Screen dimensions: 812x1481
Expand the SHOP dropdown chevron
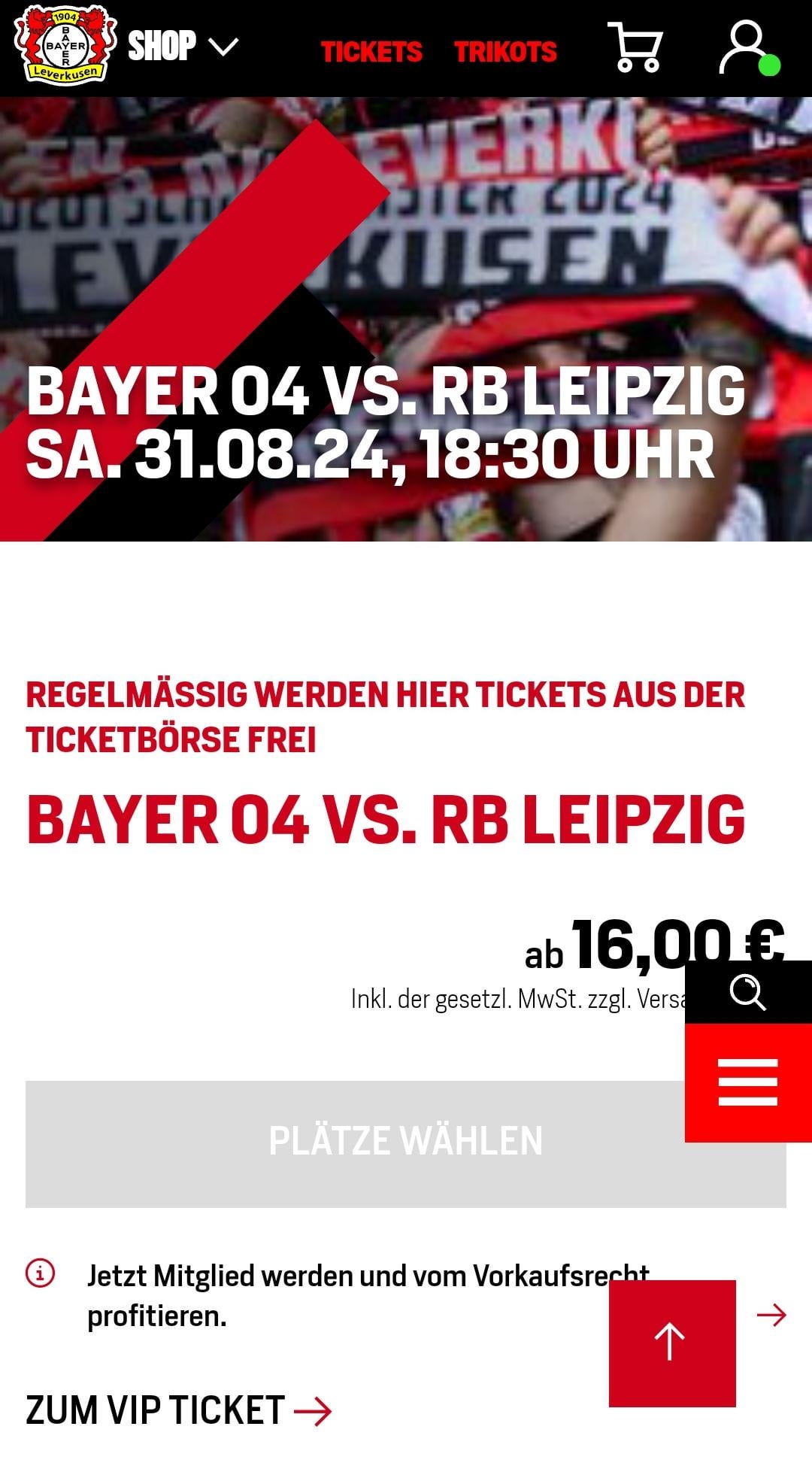[222, 47]
